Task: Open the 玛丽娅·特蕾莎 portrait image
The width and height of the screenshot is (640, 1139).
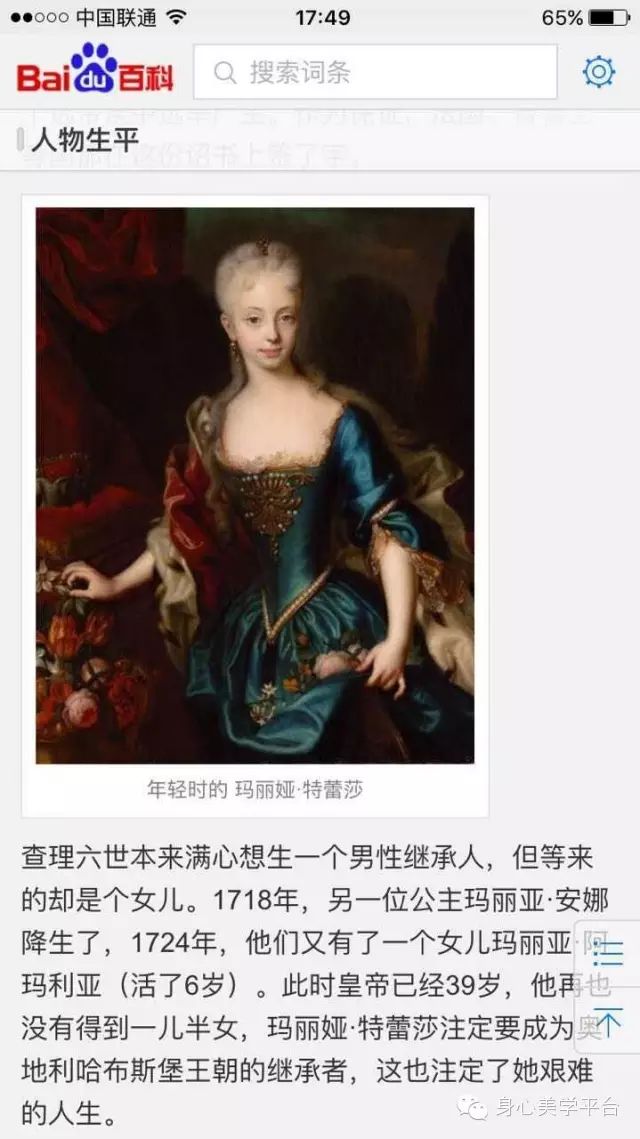Action: click(x=255, y=485)
